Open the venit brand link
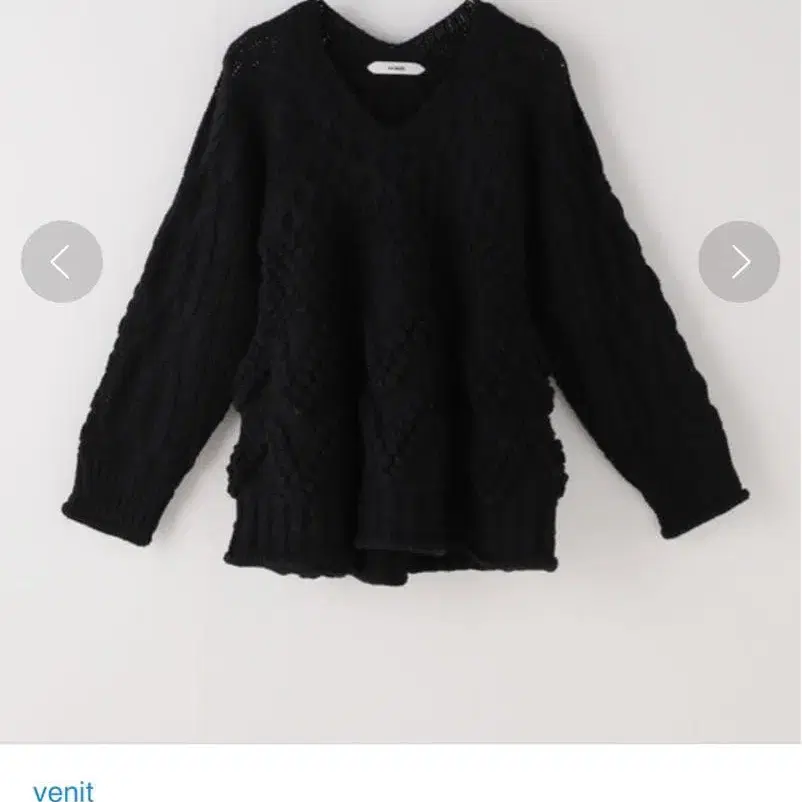The image size is (802, 802). tap(63, 791)
